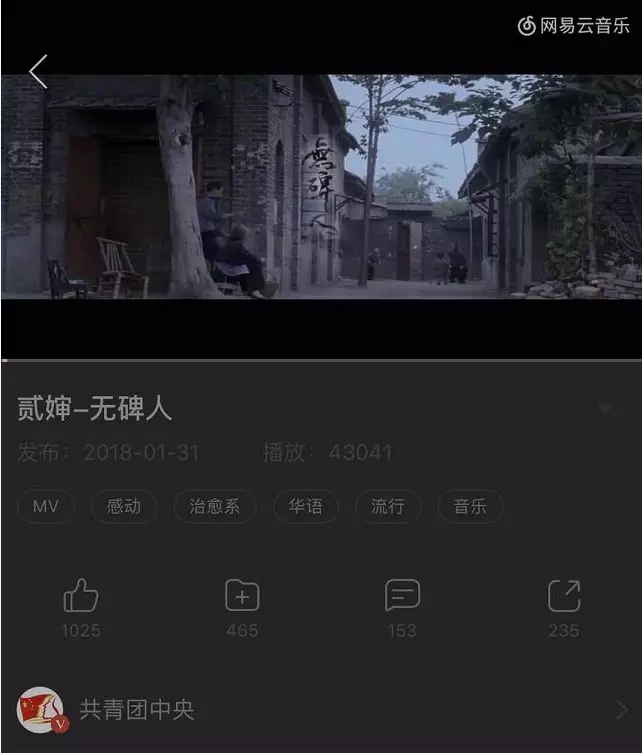Image resolution: width=642 pixels, height=753 pixels.
Task: Choose the 华语 tag chip
Action: [x=306, y=506]
